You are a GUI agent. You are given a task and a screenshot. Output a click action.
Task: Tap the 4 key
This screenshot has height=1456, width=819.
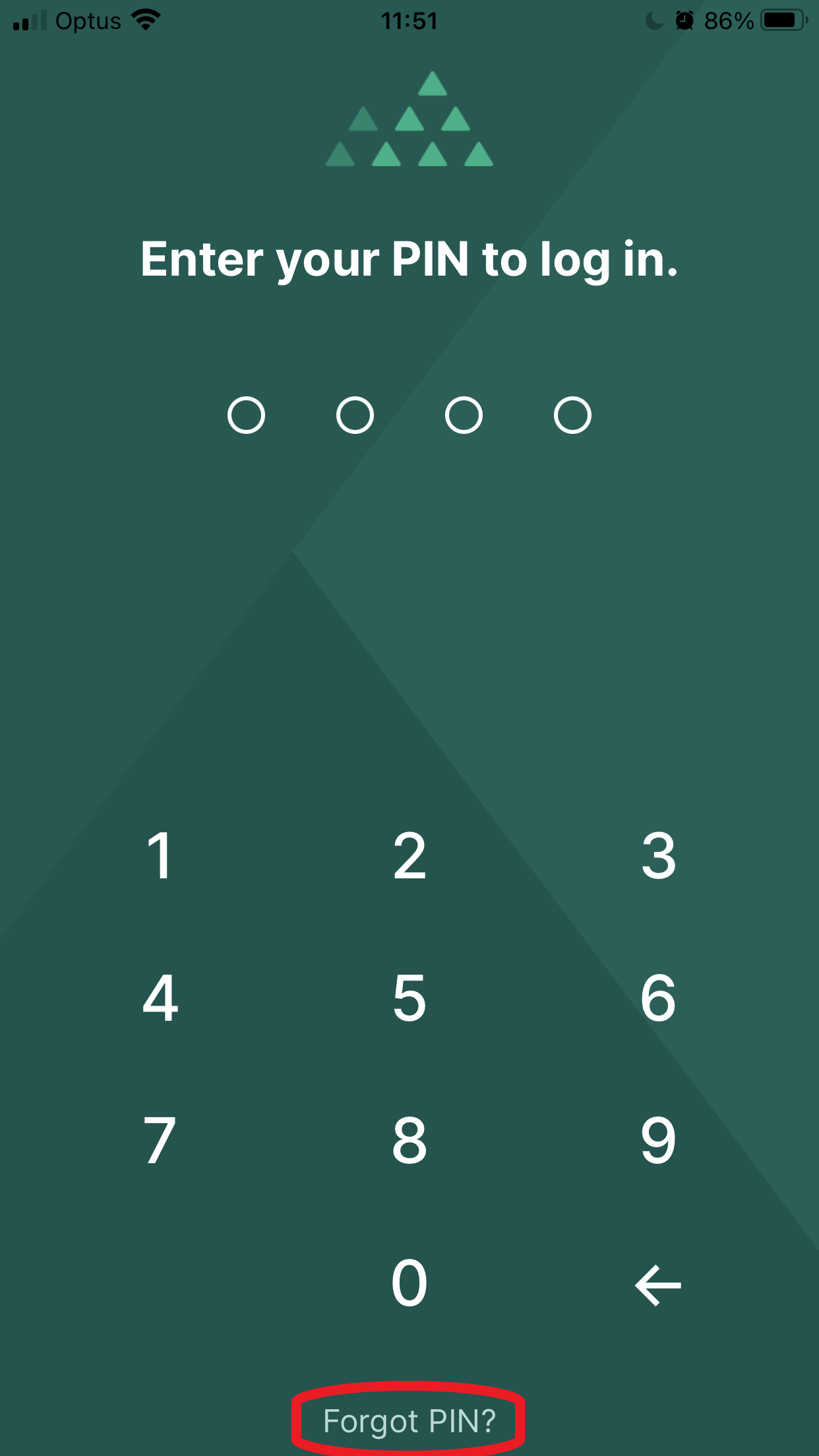pyautogui.click(x=160, y=998)
